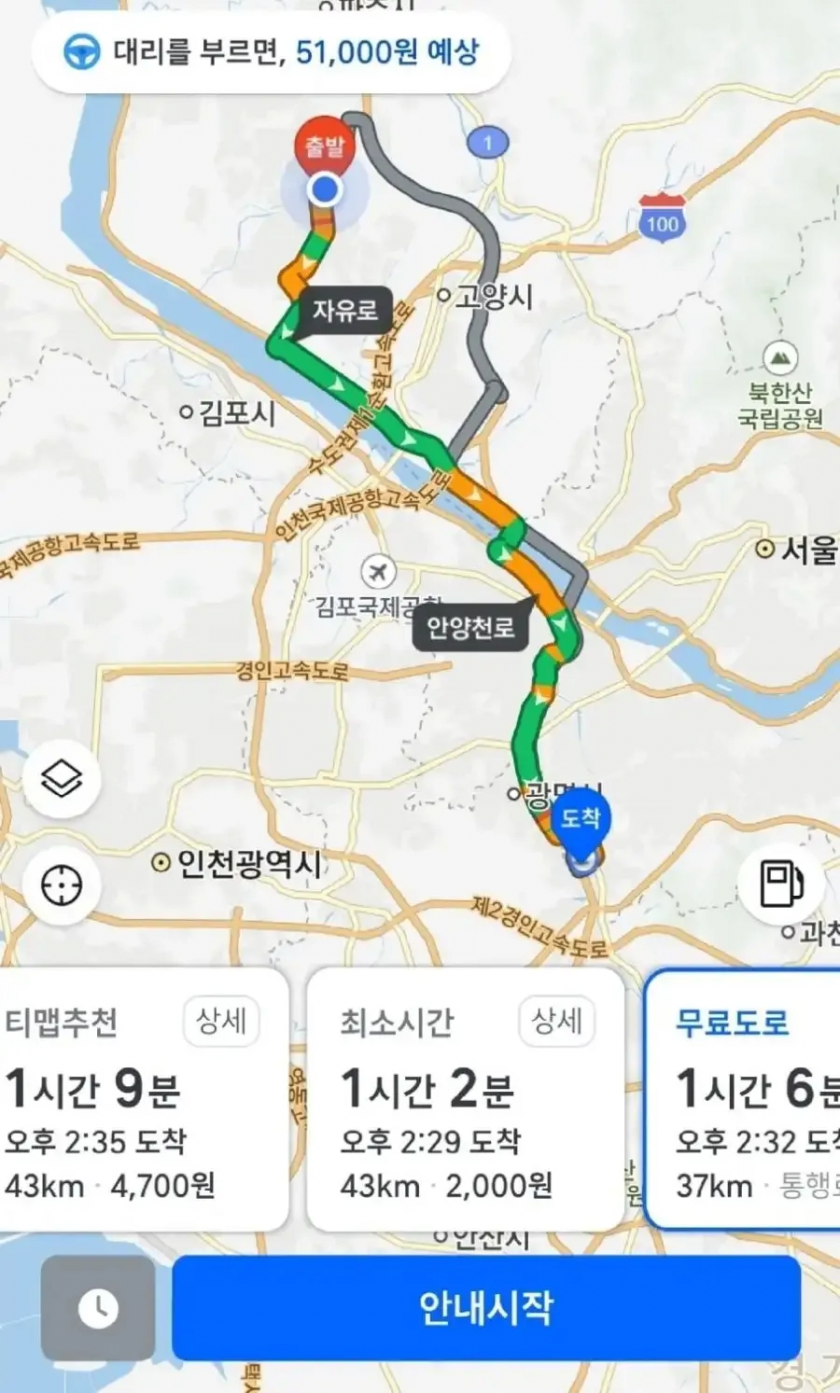The image size is (840, 1393).
Task: Open 상세 for 최소시간 route
Action: click(x=556, y=1021)
